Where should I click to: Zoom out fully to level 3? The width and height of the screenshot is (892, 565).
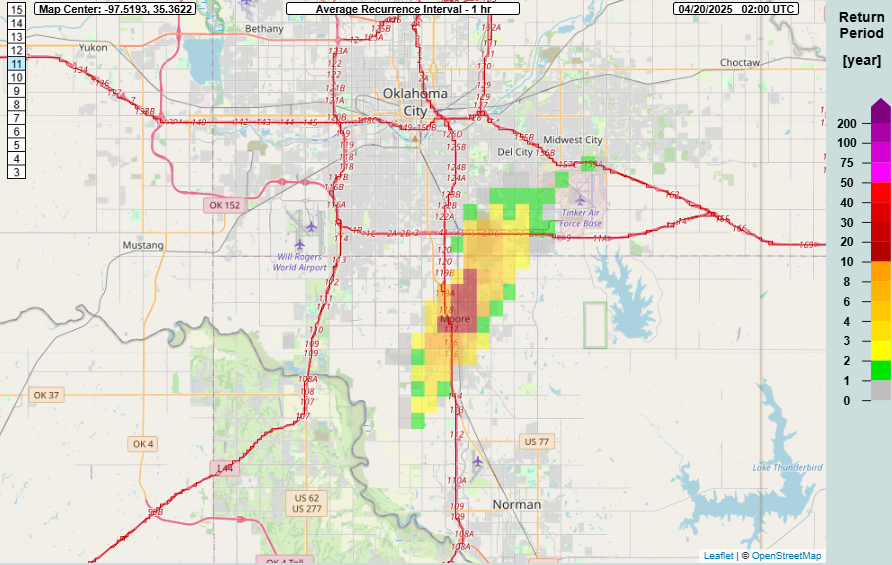pos(17,172)
